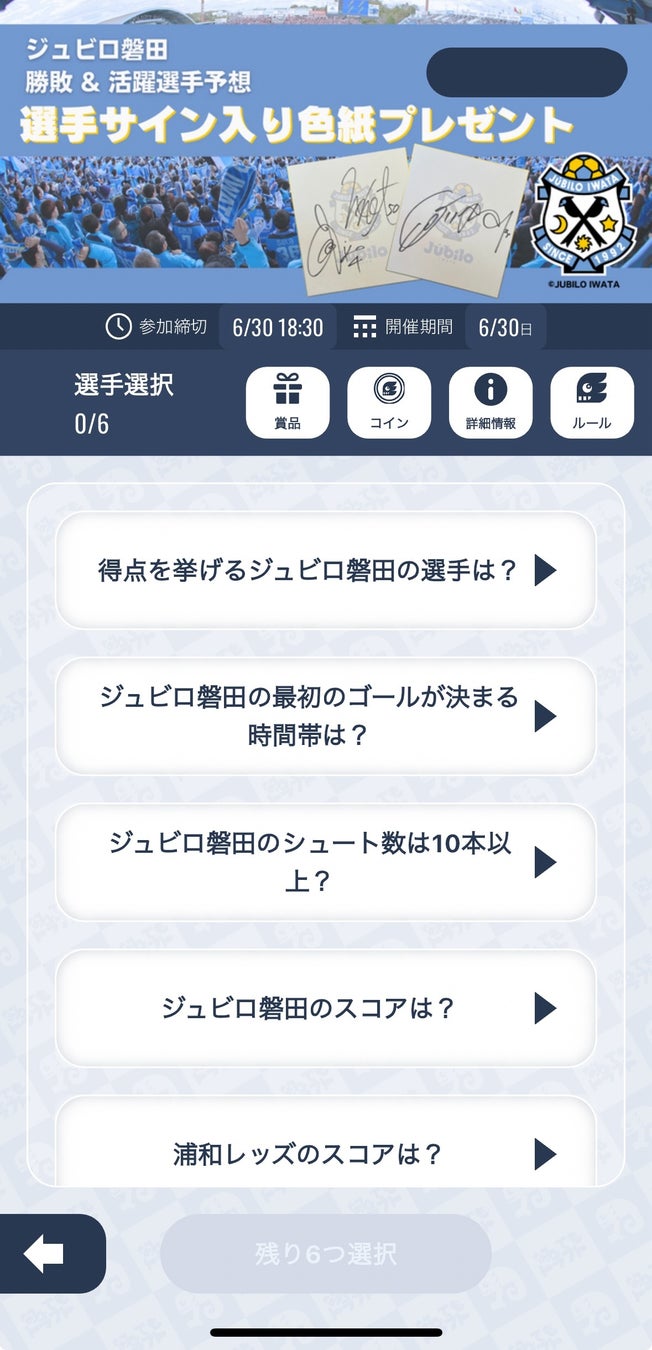The image size is (652, 1350).
Task: Choose question ジュビロ磐田のスコアは？
Action: pyautogui.click(x=325, y=1008)
